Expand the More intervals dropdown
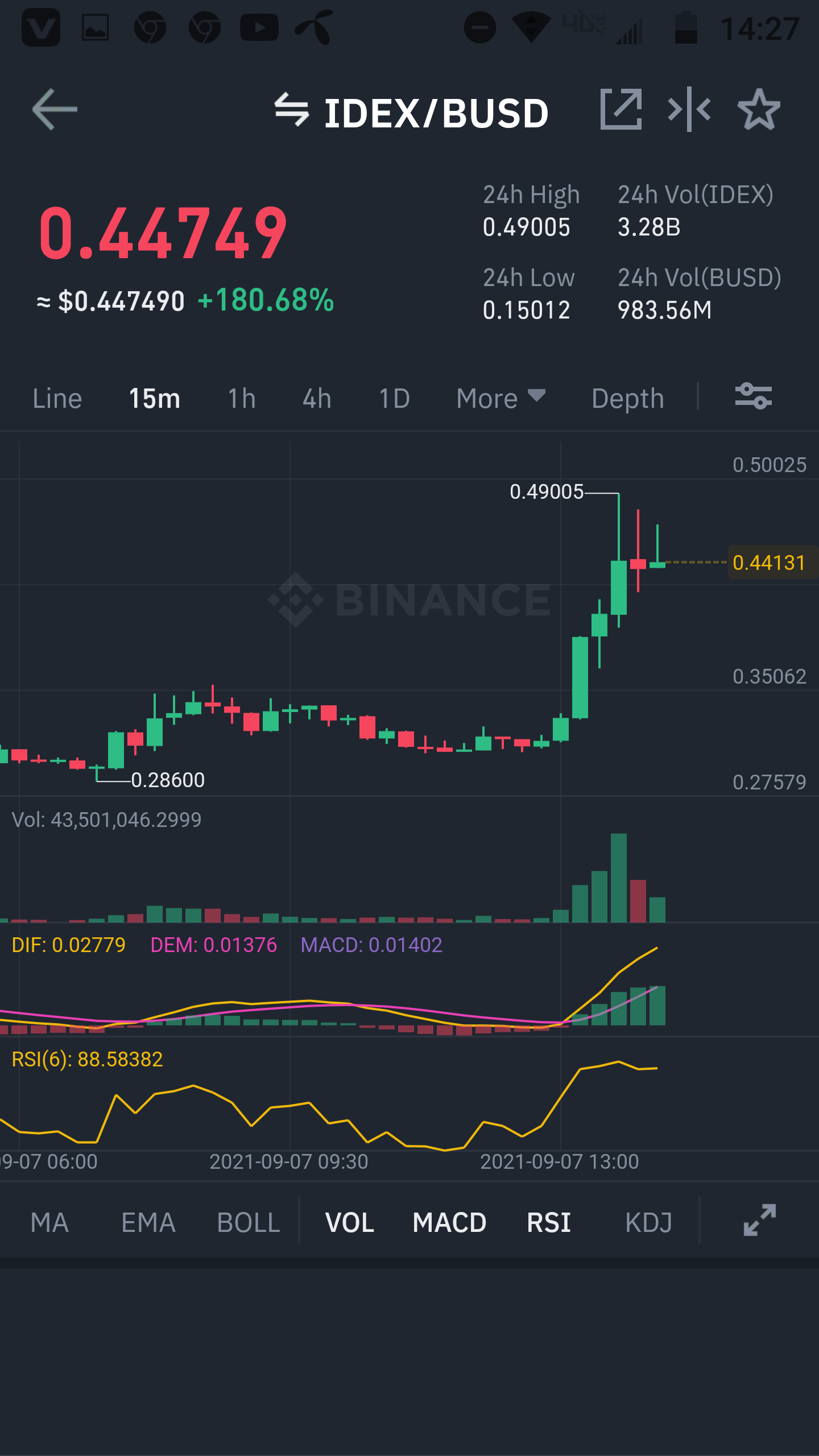 coord(500,398)
